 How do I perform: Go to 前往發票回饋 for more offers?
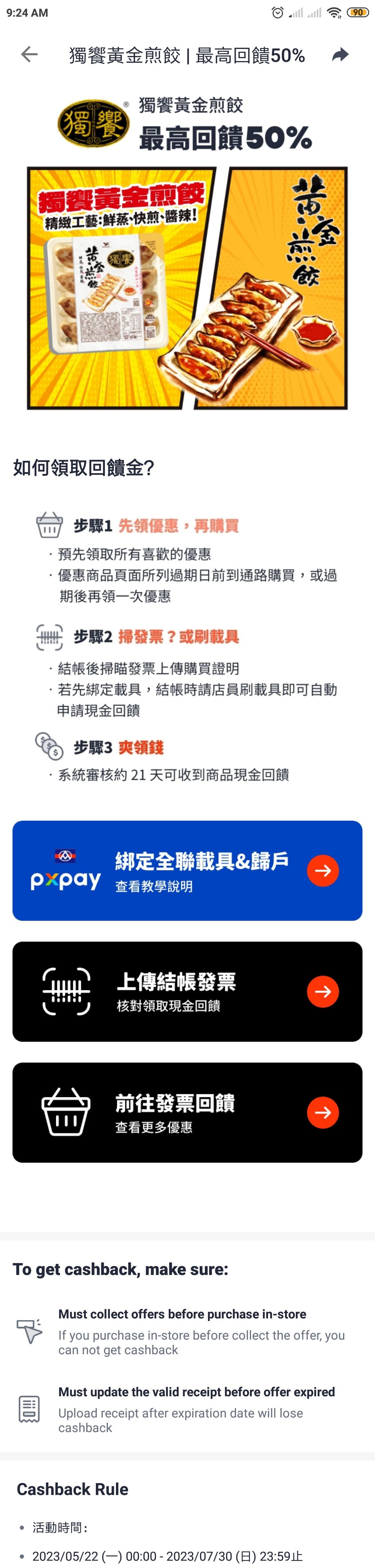187,1112
